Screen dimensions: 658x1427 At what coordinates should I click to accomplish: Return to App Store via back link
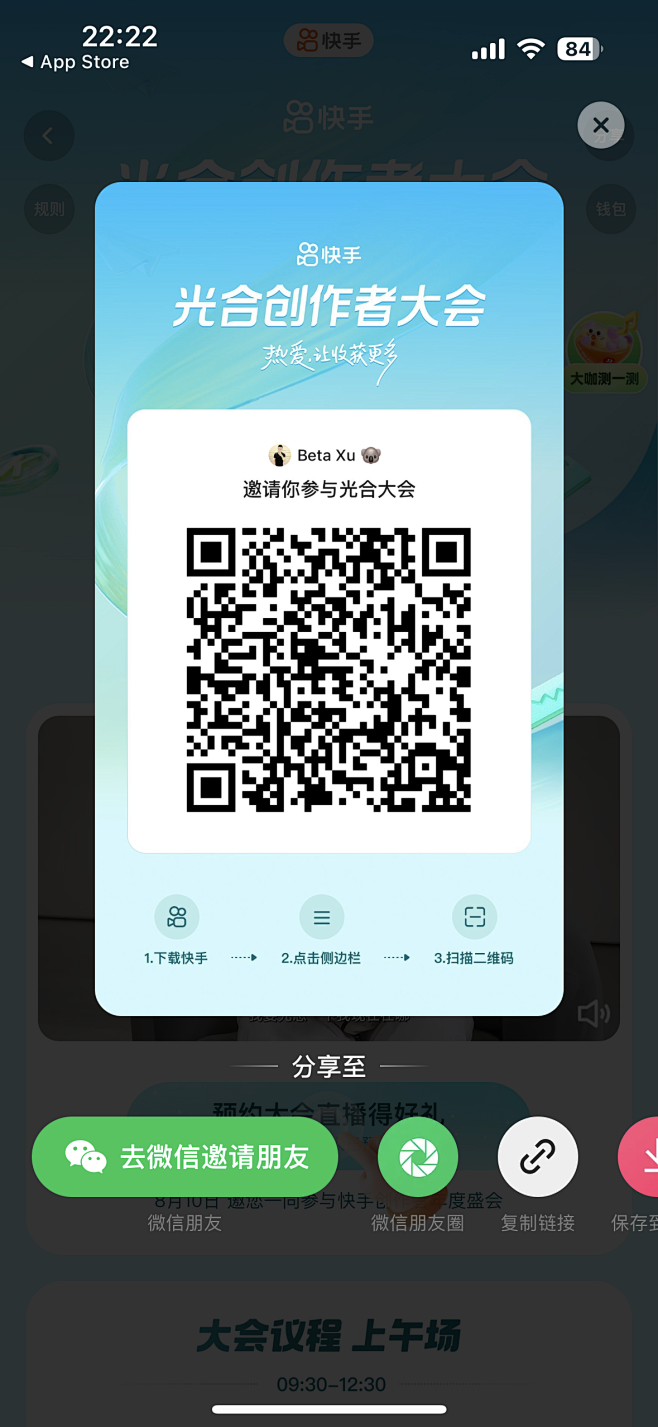[76, 62]
